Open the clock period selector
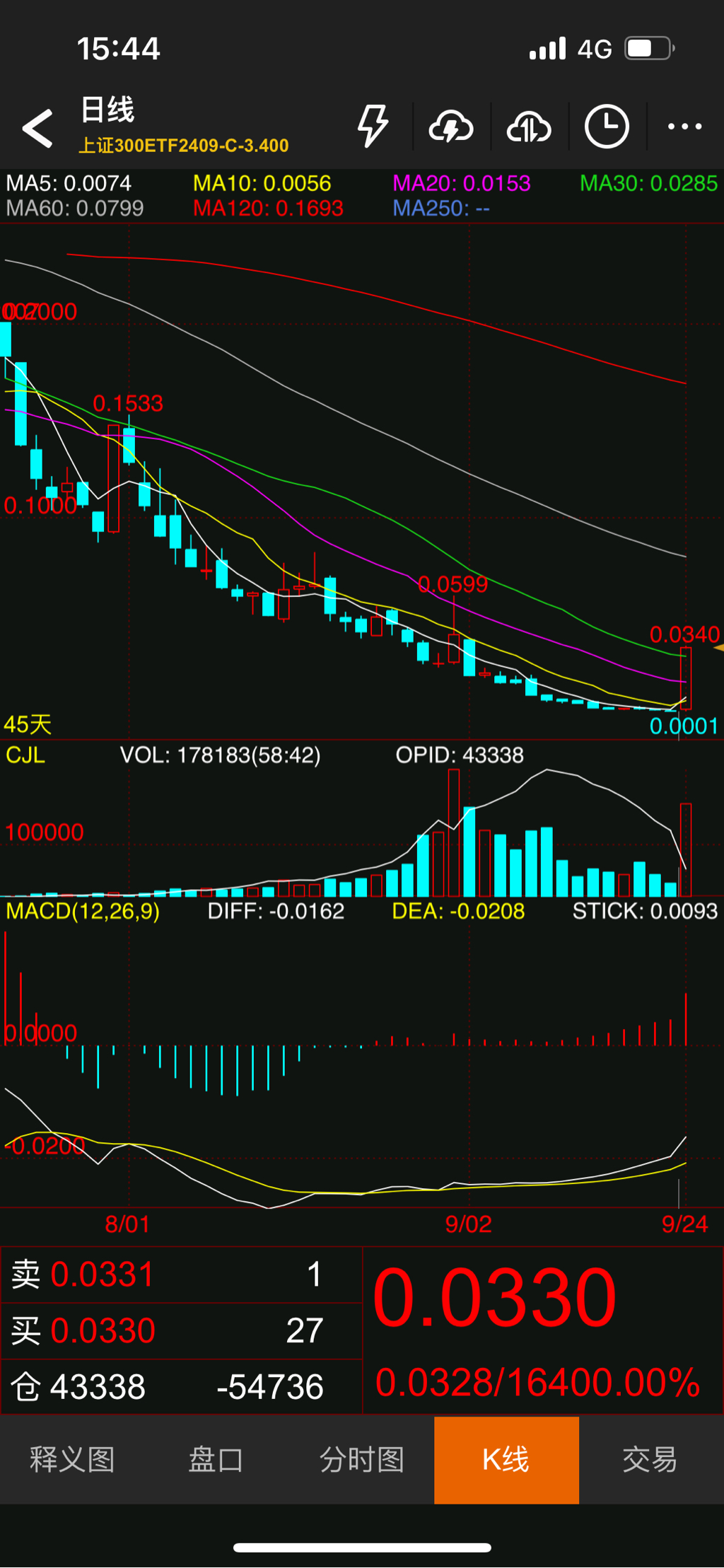724x1568 pixels. [x=607, y=127]
